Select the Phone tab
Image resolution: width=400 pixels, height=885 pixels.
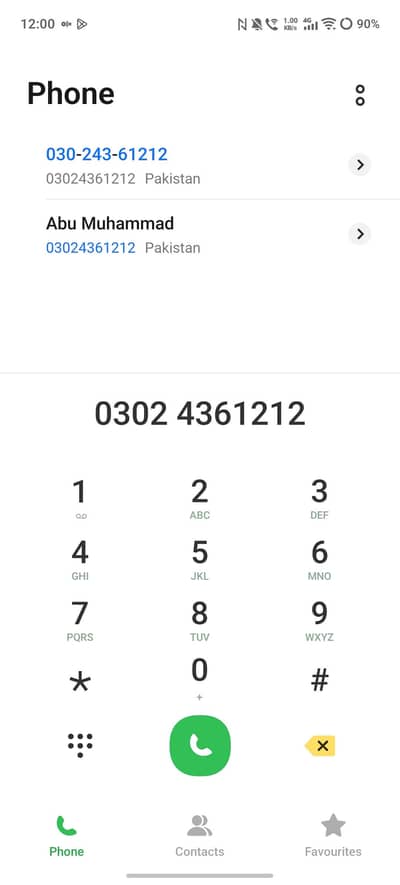pyautogui.click(x=67, y=836)
